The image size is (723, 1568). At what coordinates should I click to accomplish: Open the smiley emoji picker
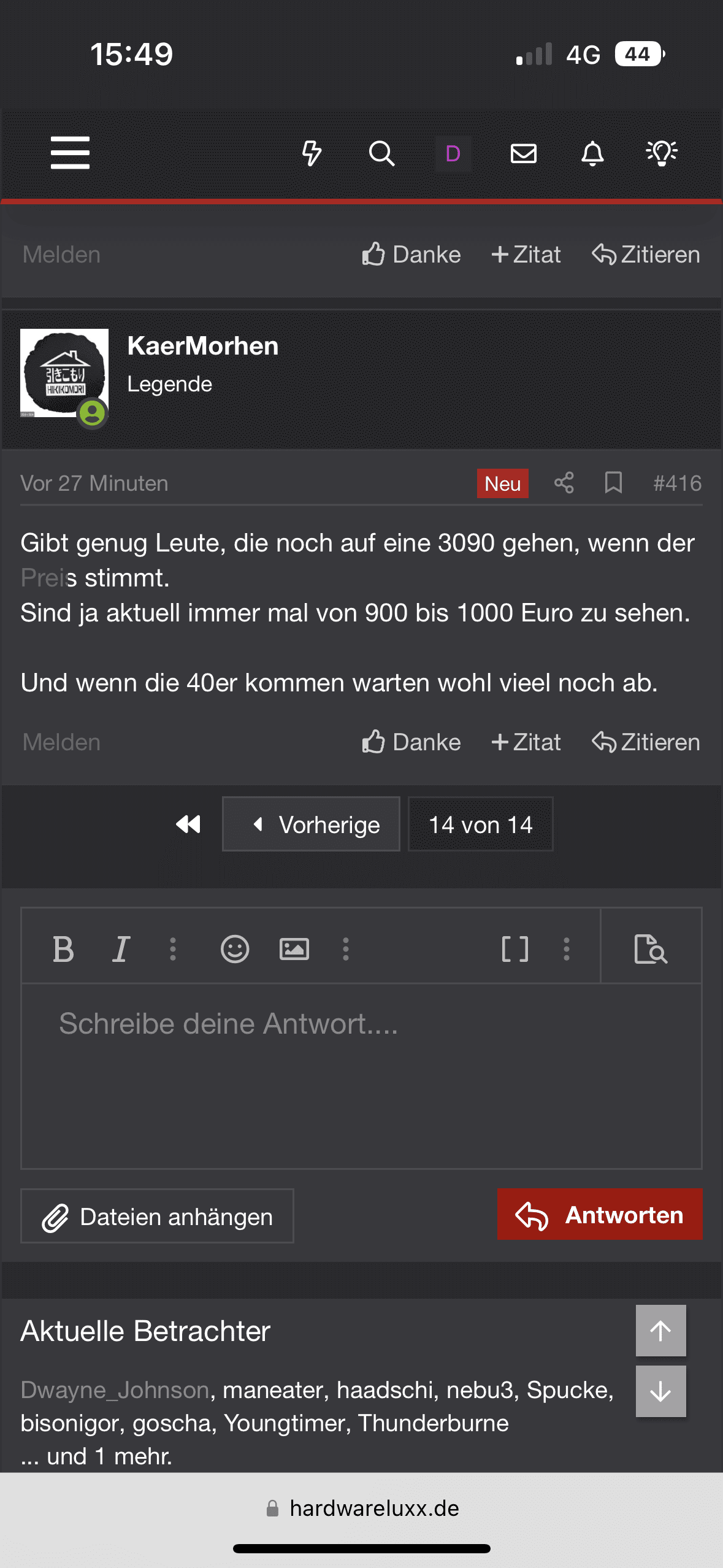pyautogui.click(x=235, y=949)
